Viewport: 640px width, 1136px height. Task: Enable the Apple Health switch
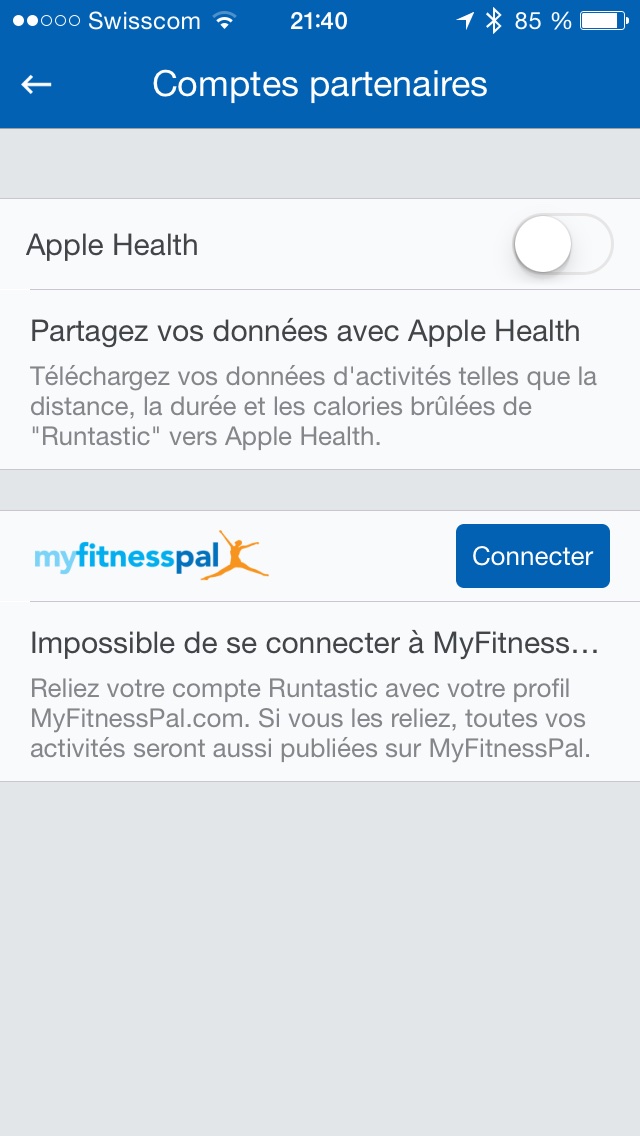point(562,244)
